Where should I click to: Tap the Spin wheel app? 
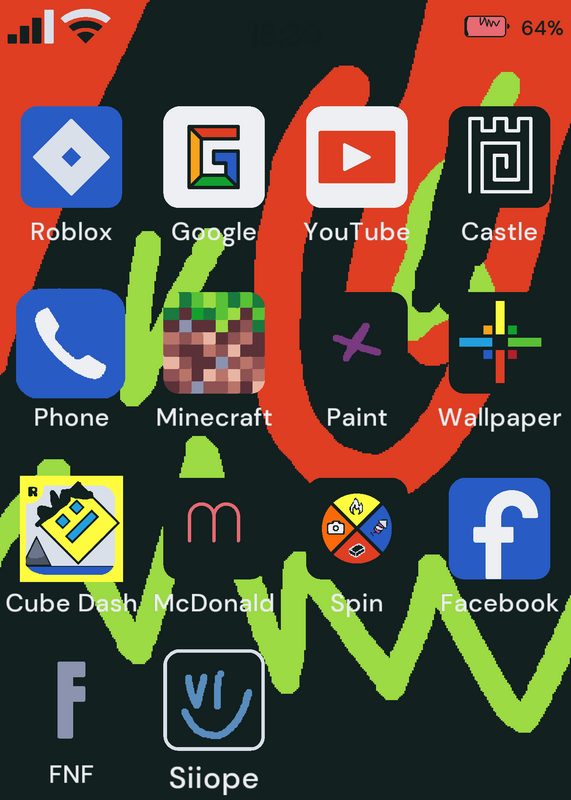[x=357, y=529]
